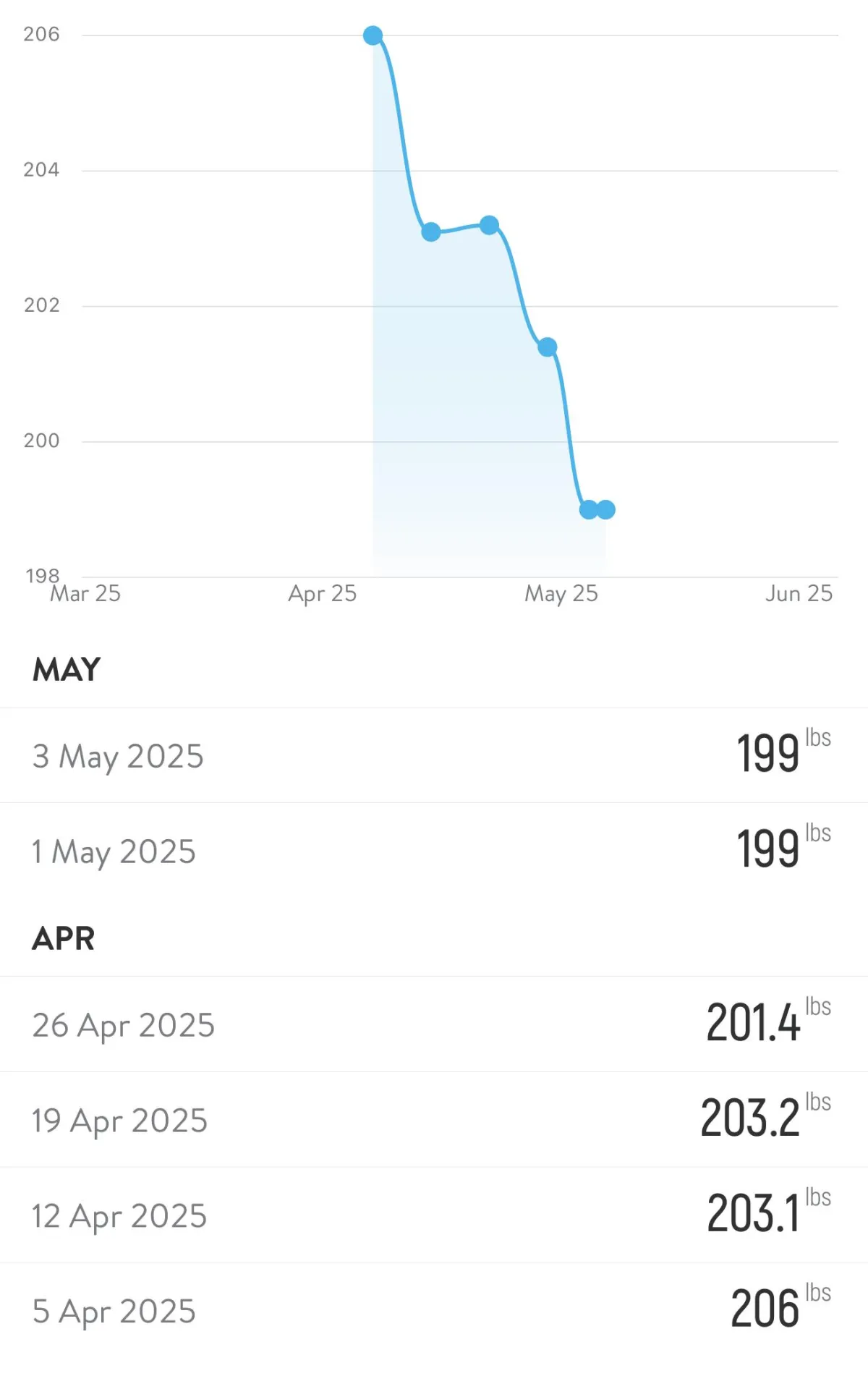View the 19 Apr 2025 weight log
Screen dimensions: 868x1389
434,1120
